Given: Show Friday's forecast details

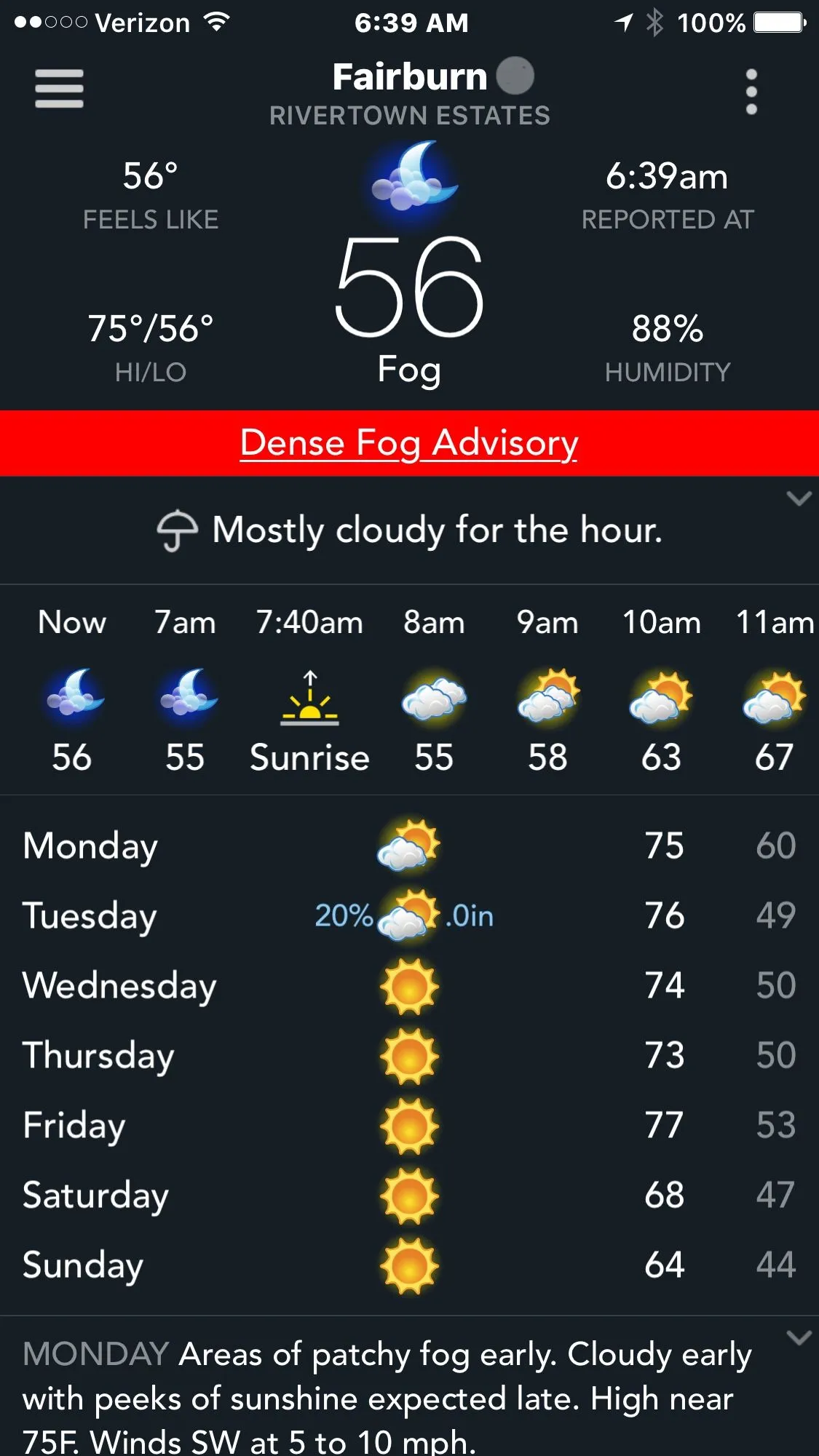Looking at the screenshot, I should tap(409, 1125).
